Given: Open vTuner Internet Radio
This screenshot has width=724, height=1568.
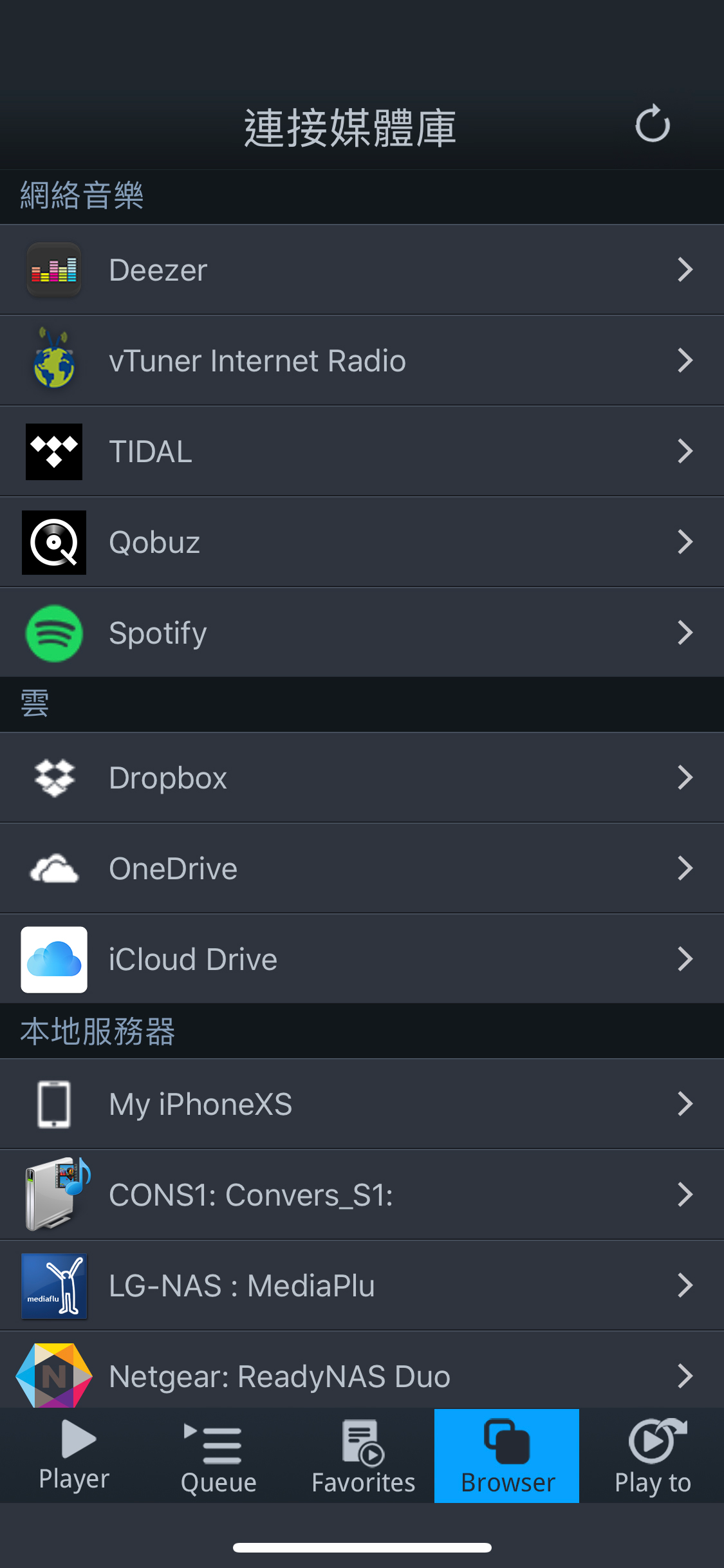Looking at the screenshot, I should click(x=362, y=360).
